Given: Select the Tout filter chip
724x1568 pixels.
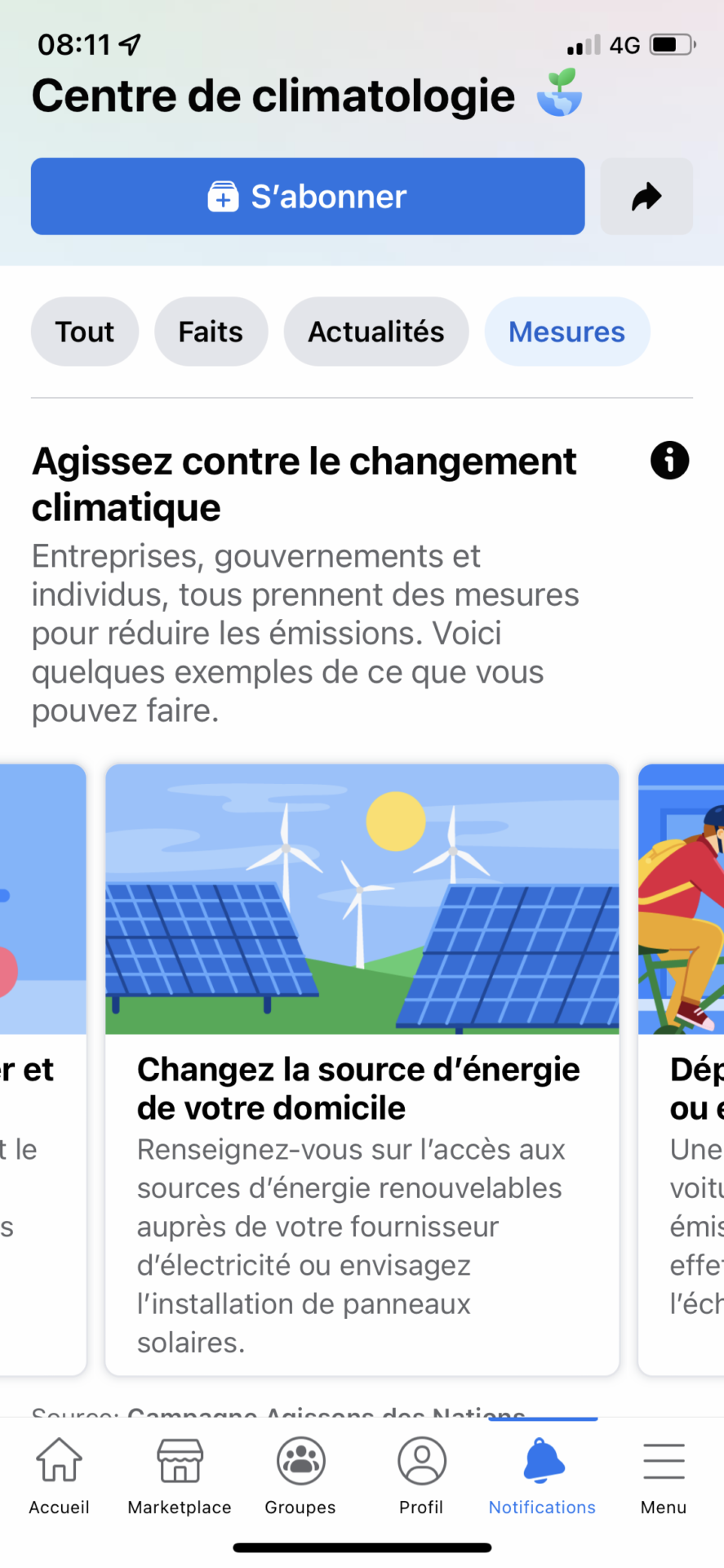Looking at the screenshot, I should 85,332.
